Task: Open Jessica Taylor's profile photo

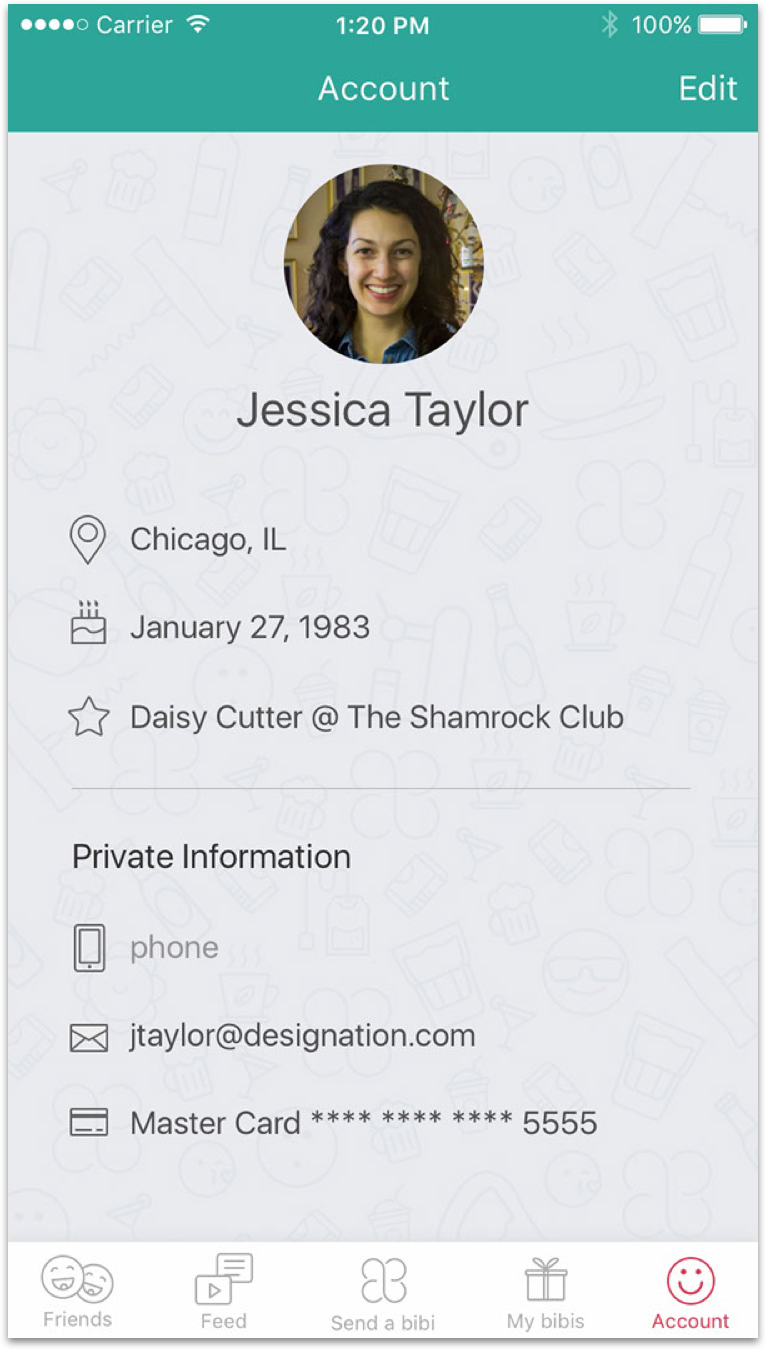Action: (x=383, y=264)
